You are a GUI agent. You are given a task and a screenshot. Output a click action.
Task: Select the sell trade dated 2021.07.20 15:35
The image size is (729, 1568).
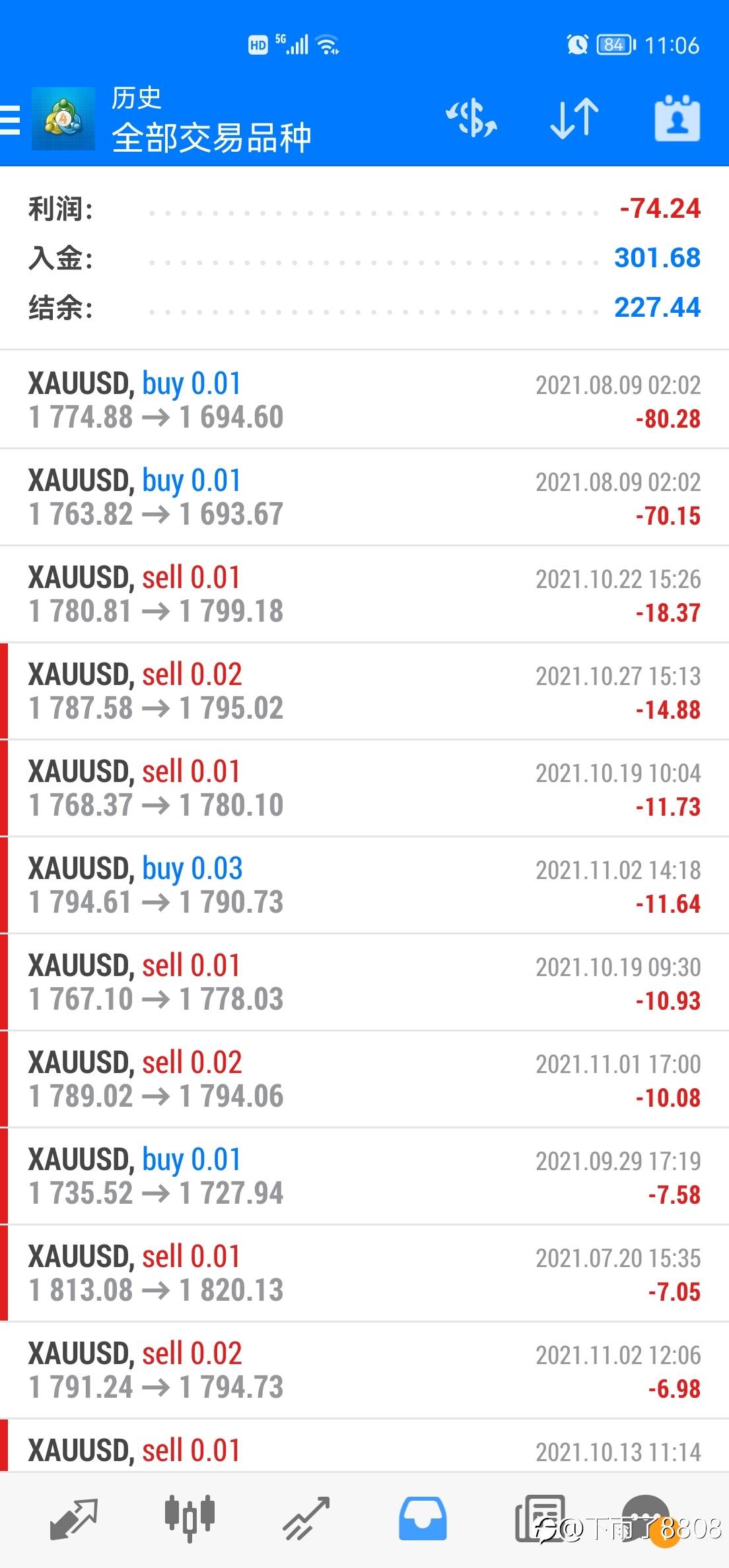364,1273
